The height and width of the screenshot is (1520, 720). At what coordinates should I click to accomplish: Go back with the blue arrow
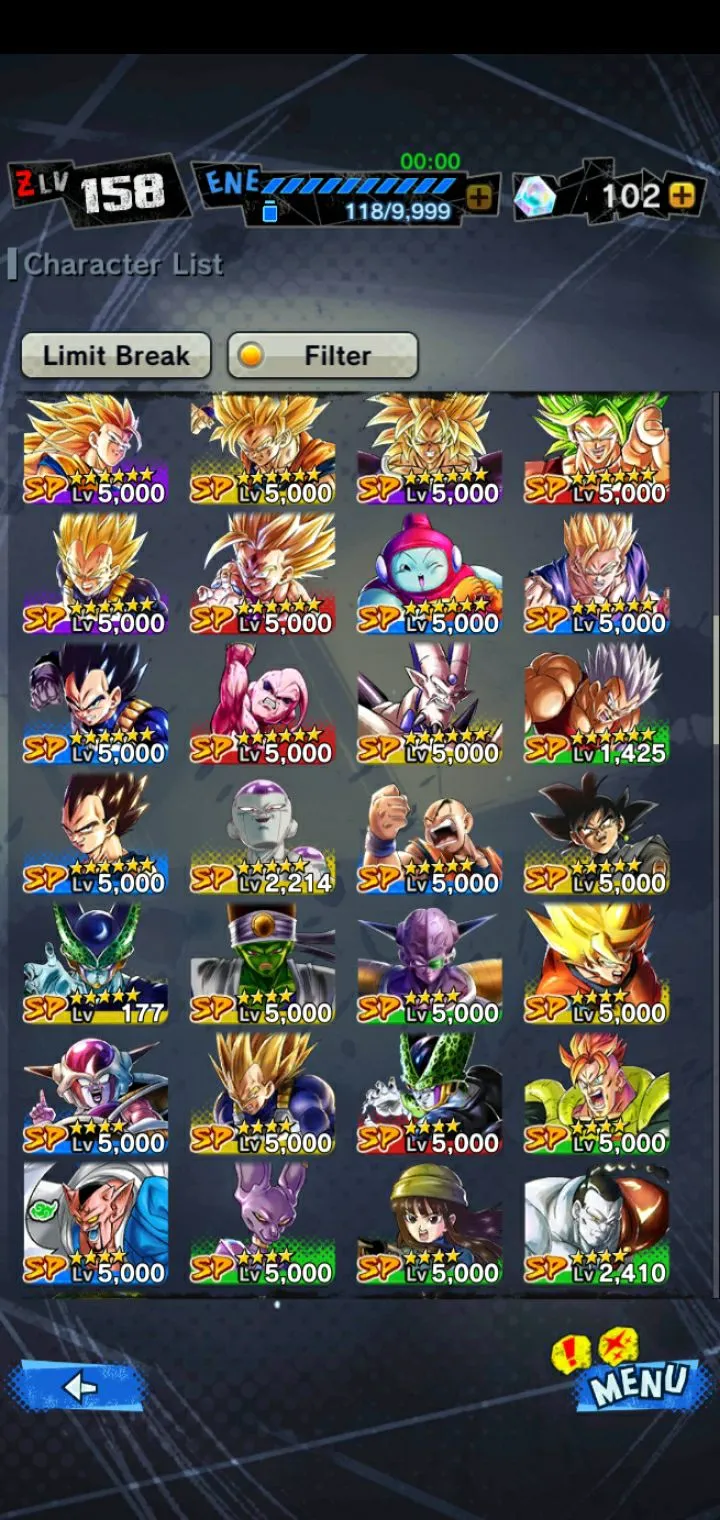tap(77, 1386)
